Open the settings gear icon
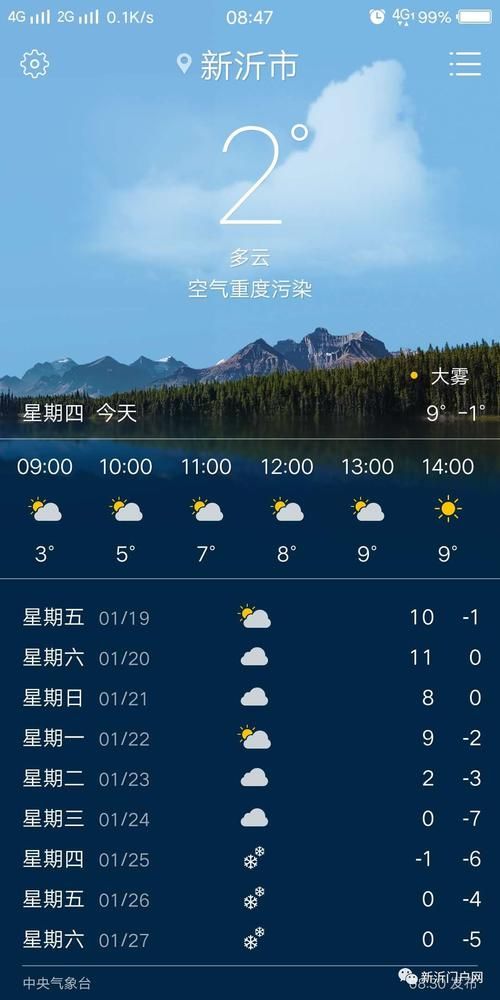The width and height of the screenshot is (500, 1000). (x=34, y=63)
